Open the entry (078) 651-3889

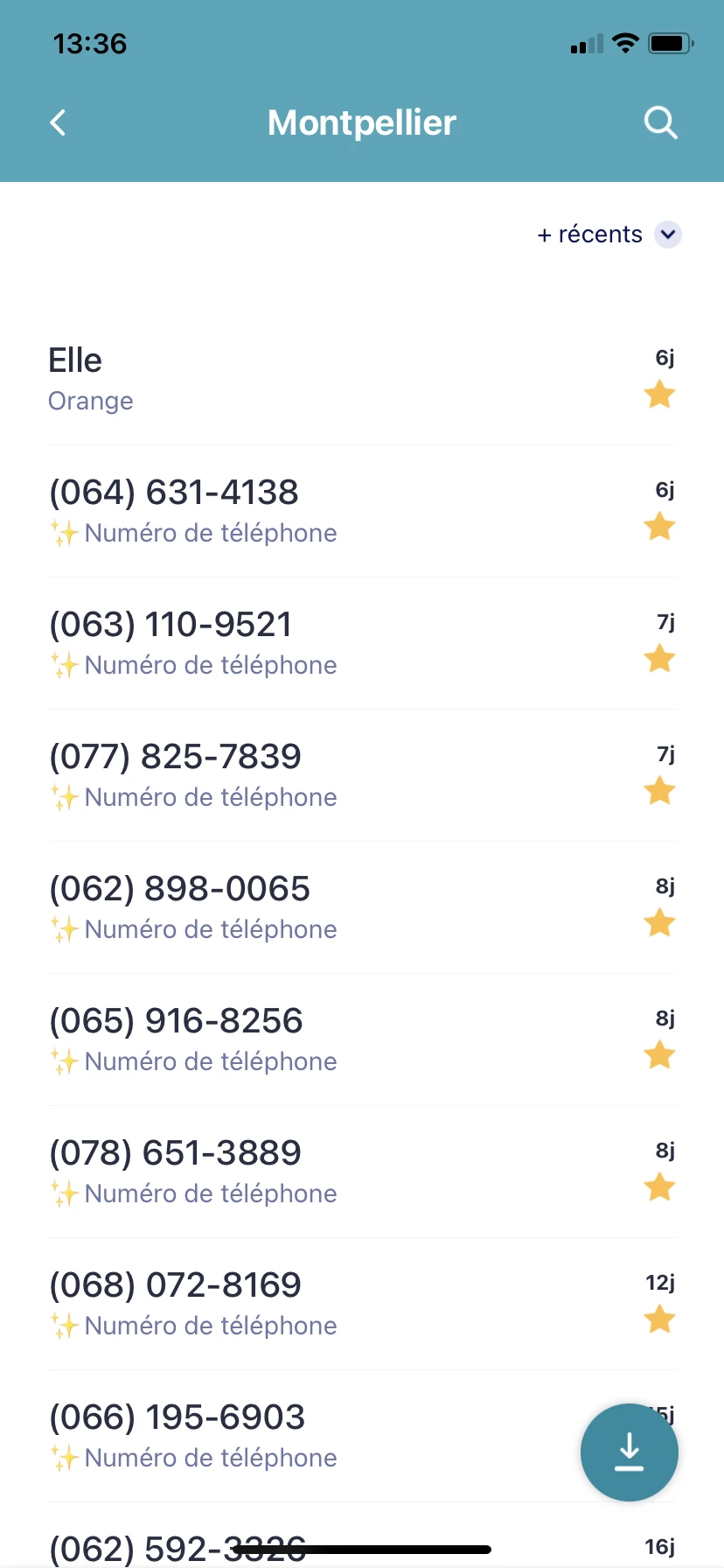click(262, 1172)
